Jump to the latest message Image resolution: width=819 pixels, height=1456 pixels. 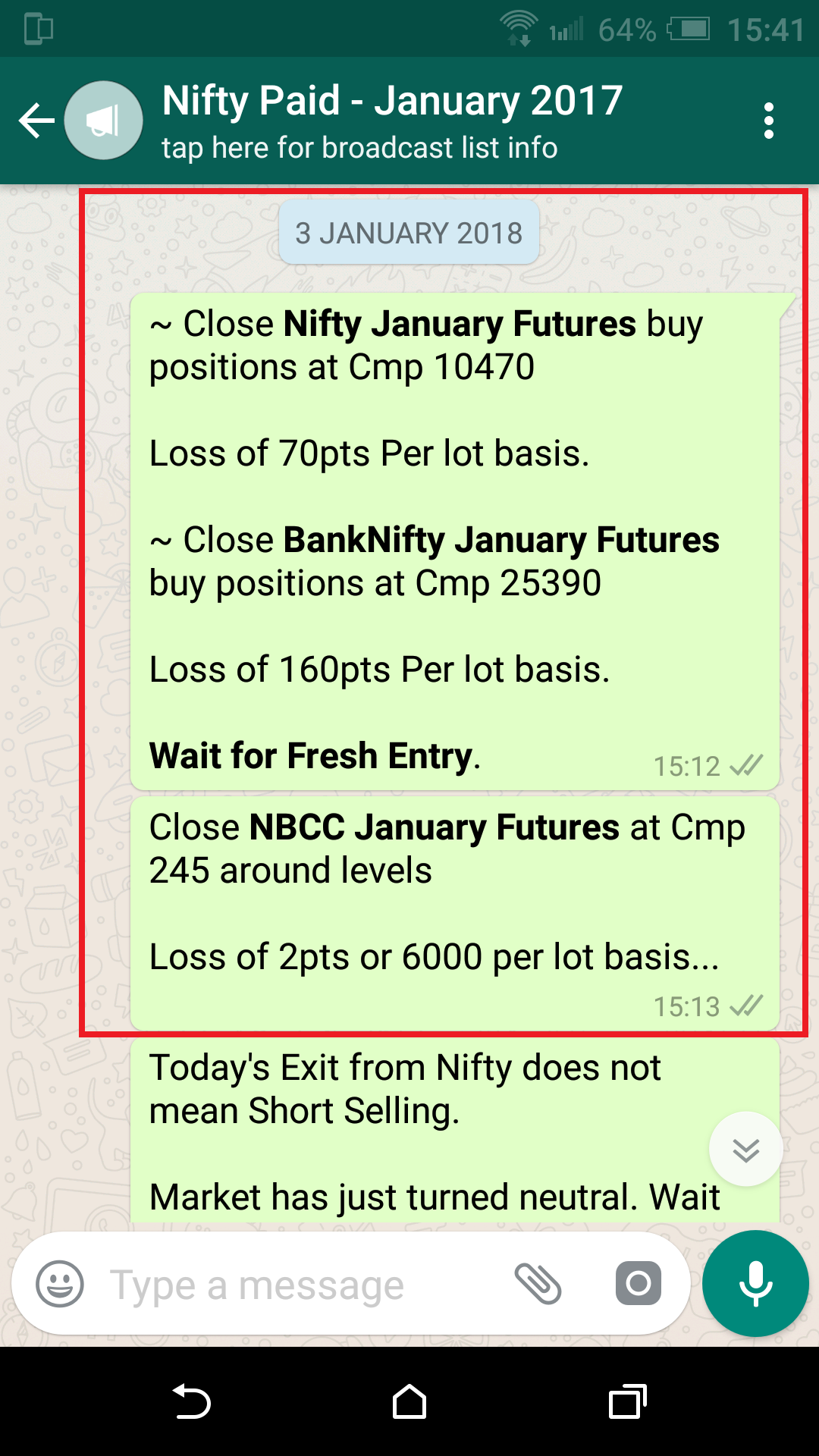pos(746,1150)
